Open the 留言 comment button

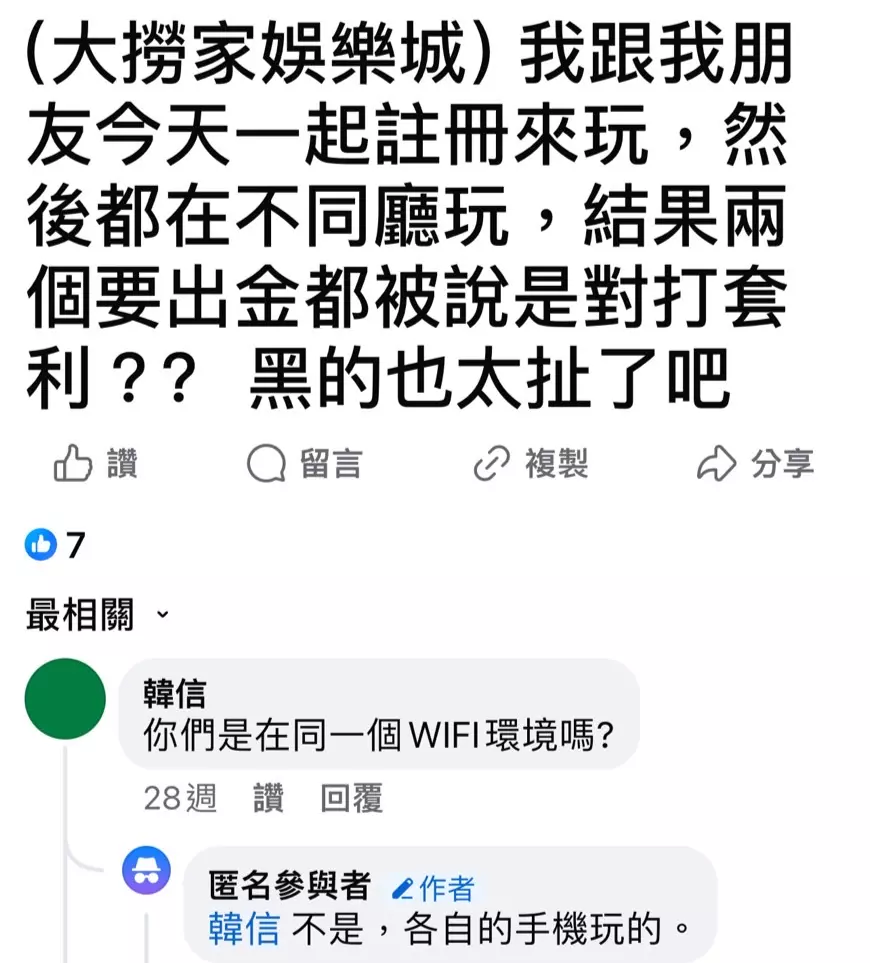click(304, 465)
